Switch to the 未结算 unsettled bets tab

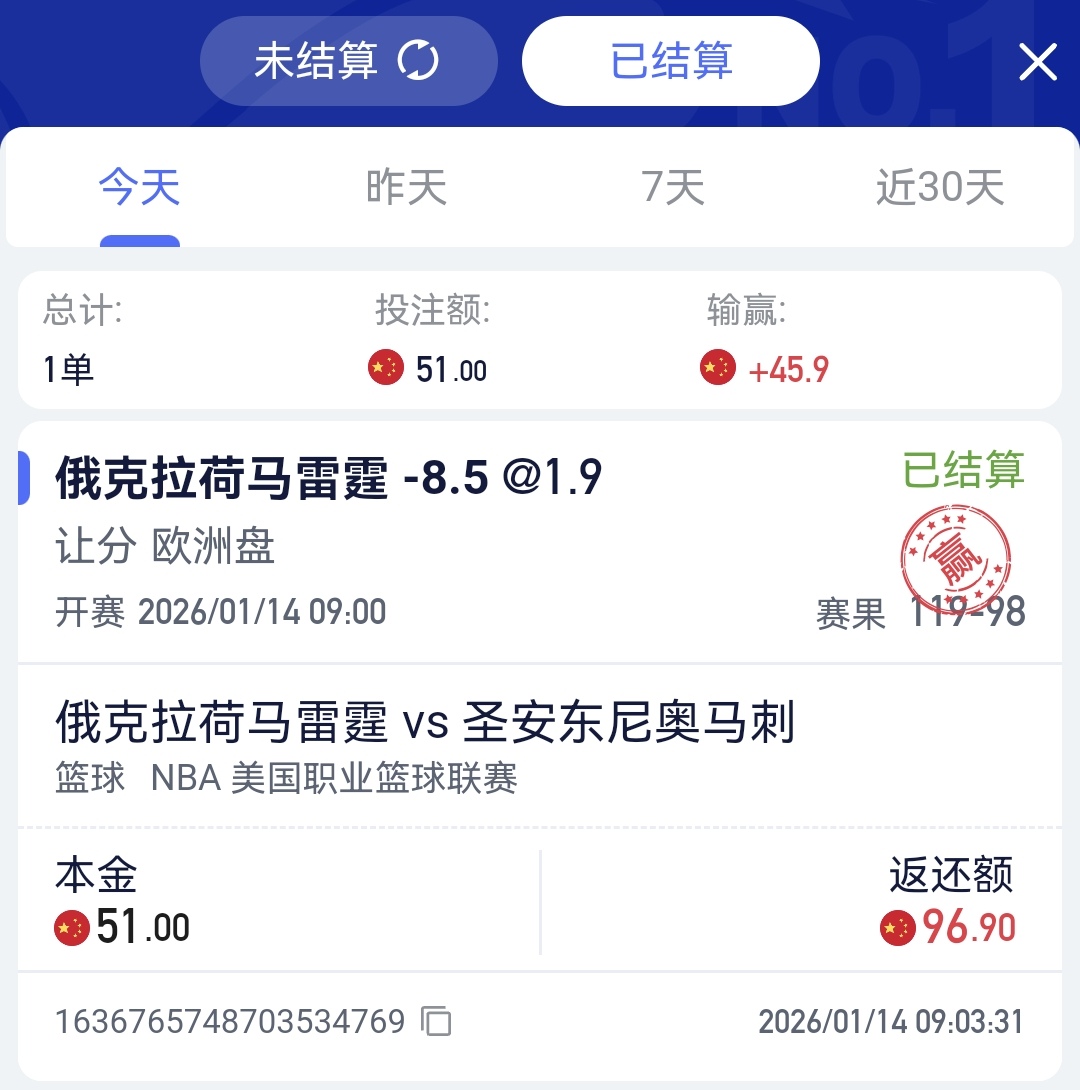click(x=348, y=62)
